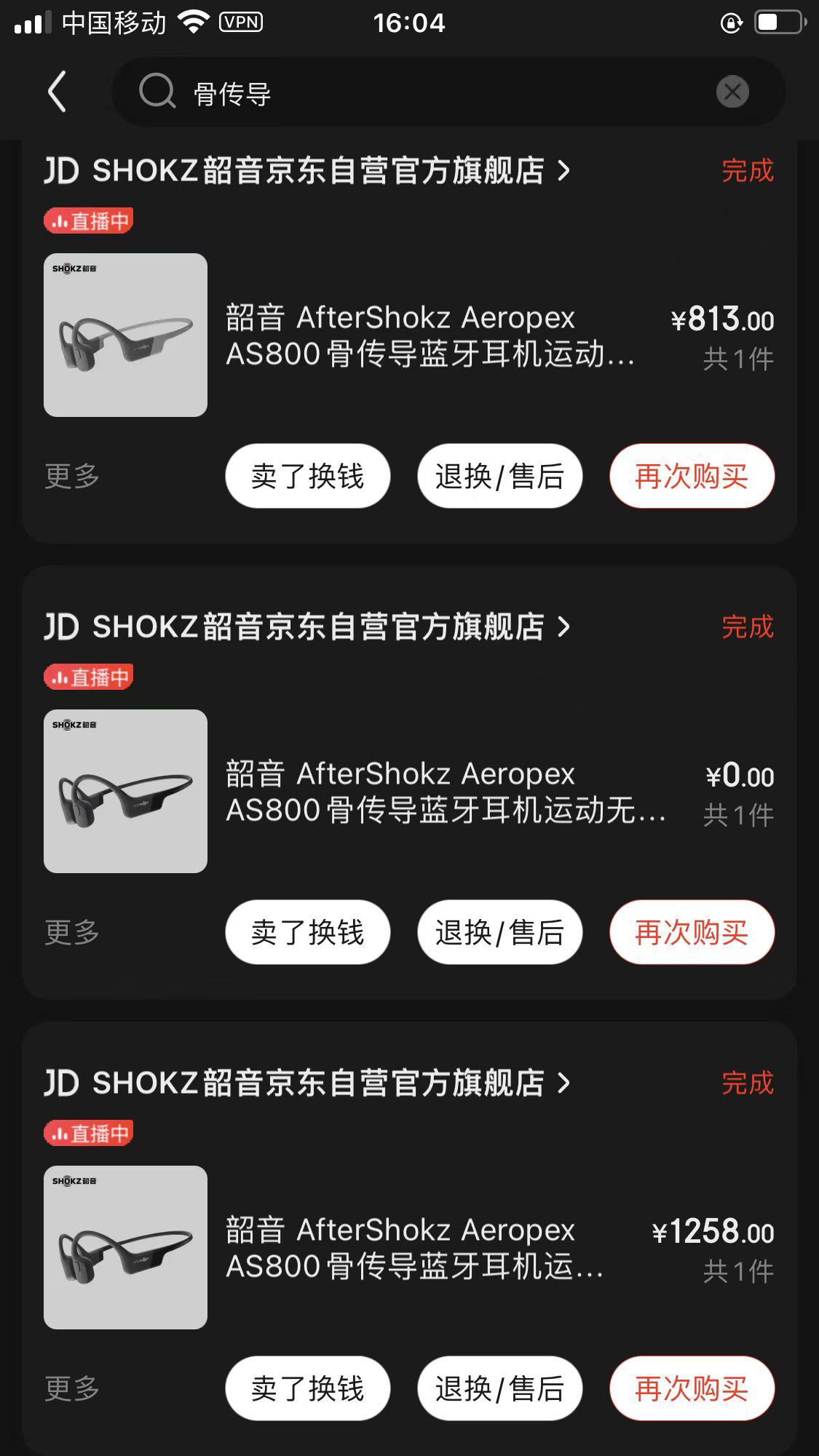Tap 退换/售后 for the ¥813.00 order

pos(499,477)
